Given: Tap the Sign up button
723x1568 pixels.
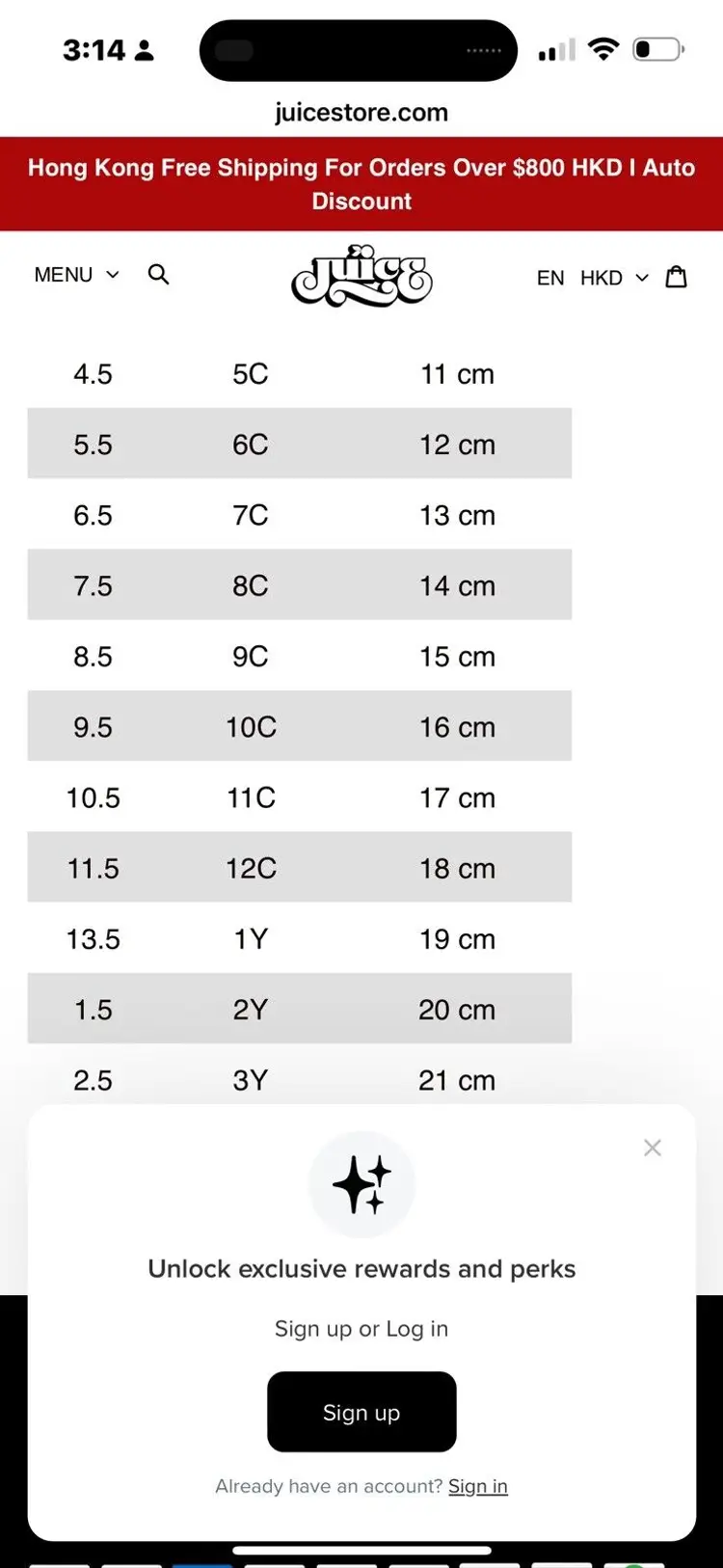Looking at the screenshot, I should pyautogui.click(x=361, y=1412).
